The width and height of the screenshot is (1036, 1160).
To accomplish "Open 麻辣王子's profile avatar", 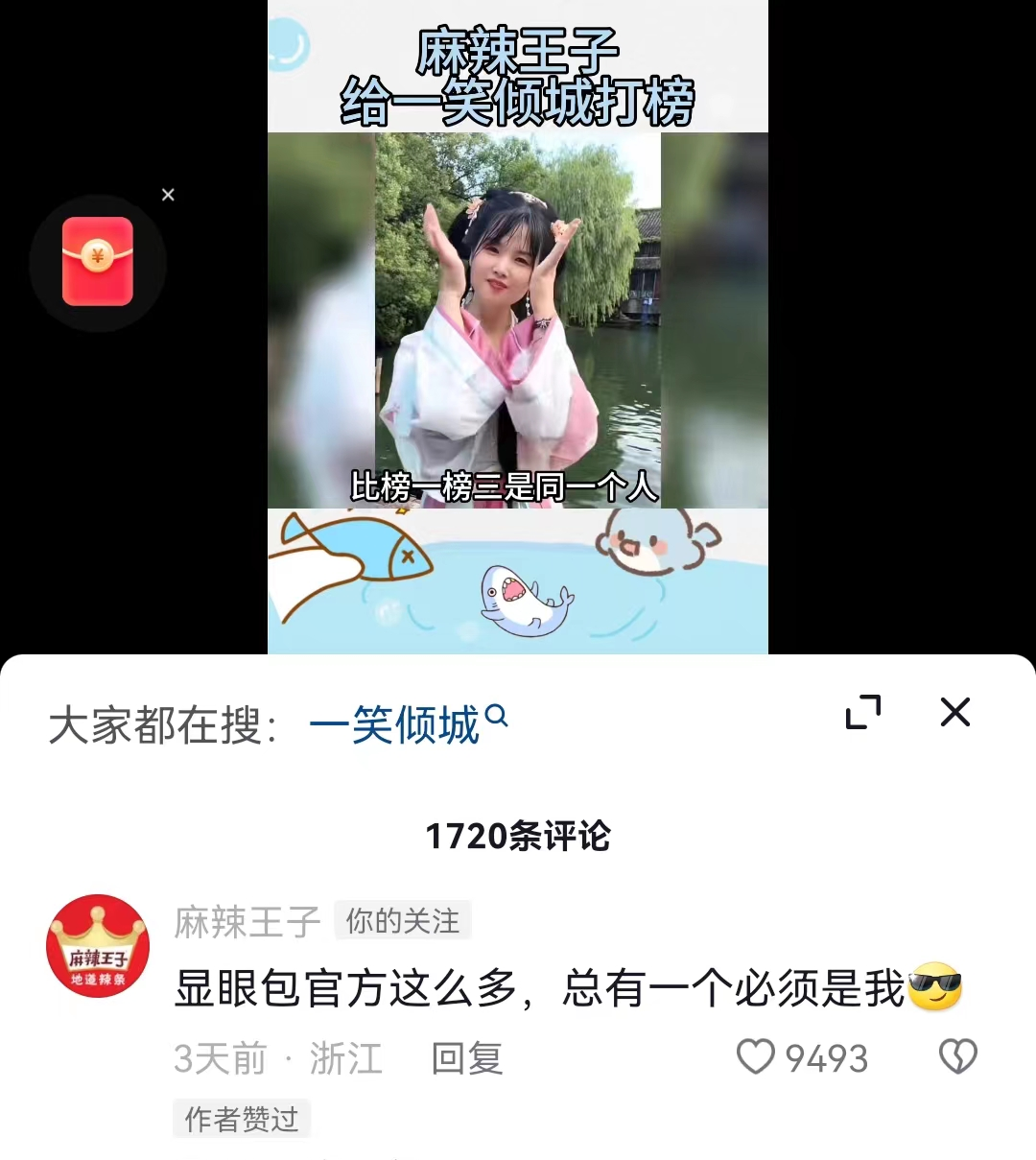I will (98, 946).
